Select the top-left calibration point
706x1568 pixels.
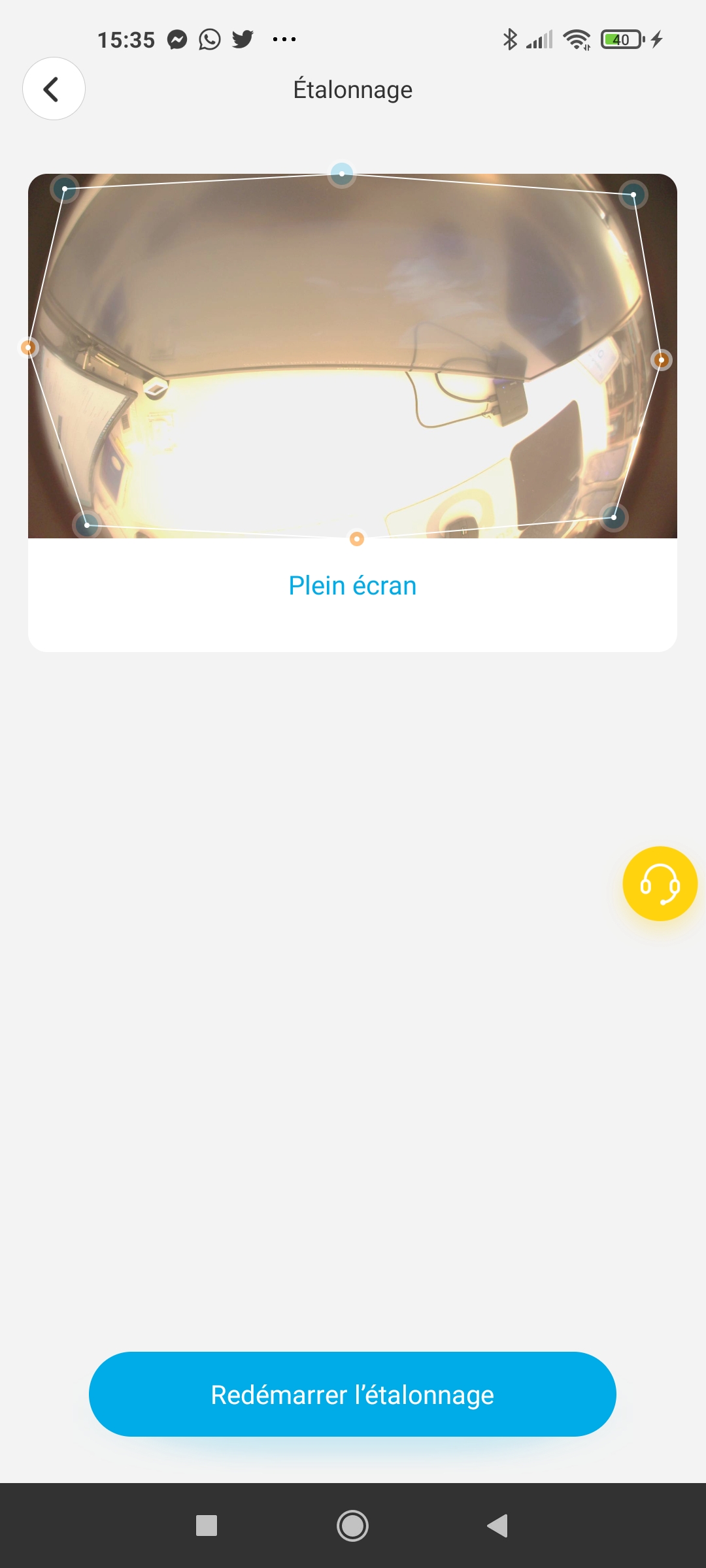(65, 189)
